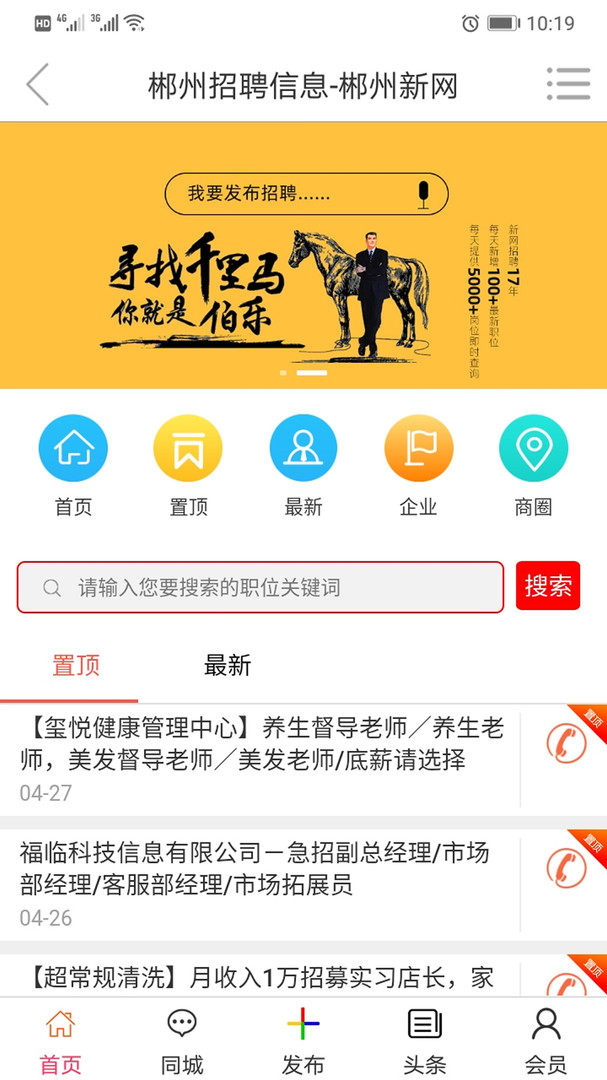607x1080 pixels.
Task: Switch to the 最新 list tab
Action: click(x=227, y=665)
